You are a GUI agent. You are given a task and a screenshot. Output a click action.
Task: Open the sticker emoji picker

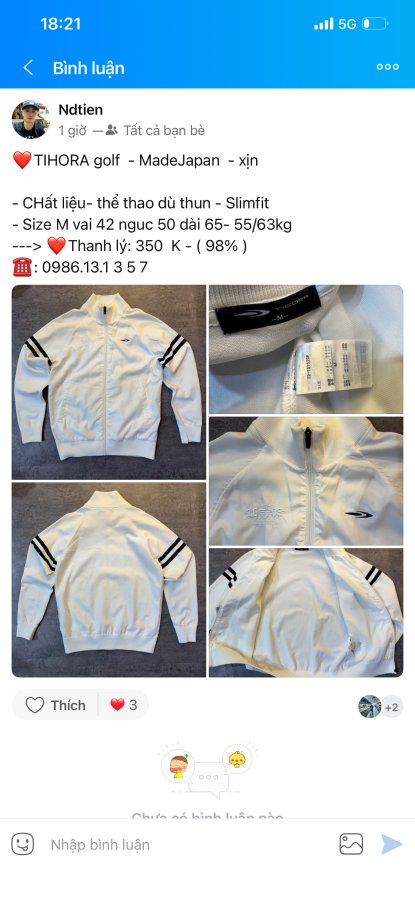click(x=23, y=844)
